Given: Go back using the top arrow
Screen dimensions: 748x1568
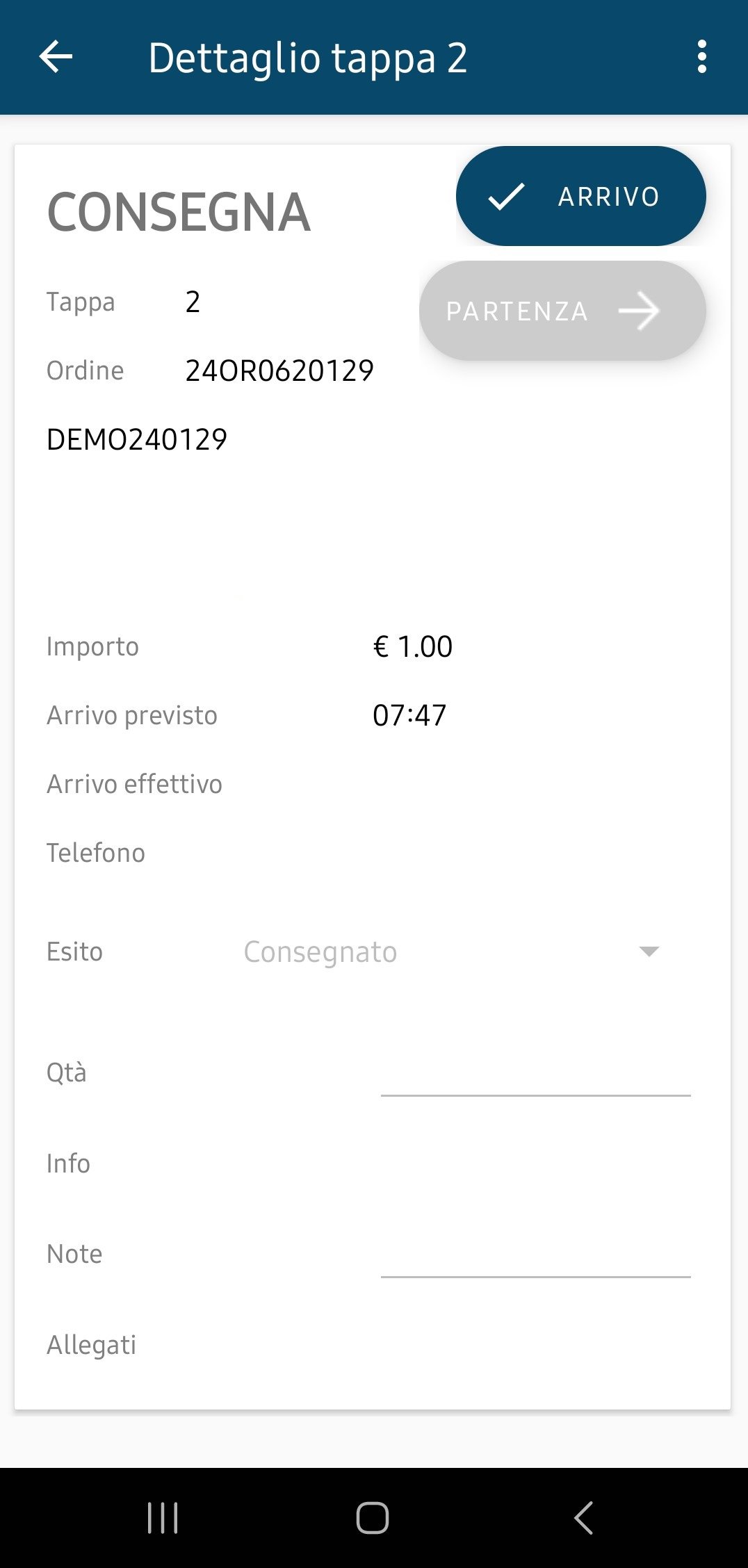Looking at the screenshot, I should point(56,57).
